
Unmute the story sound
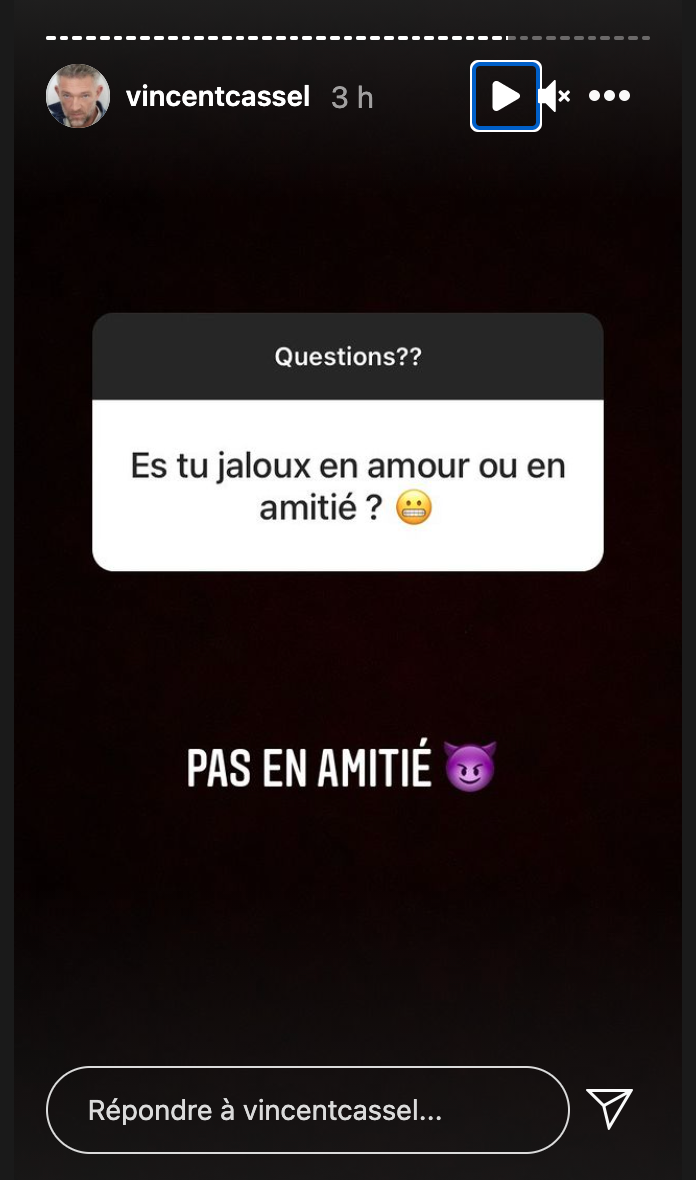tap(555, 96)
